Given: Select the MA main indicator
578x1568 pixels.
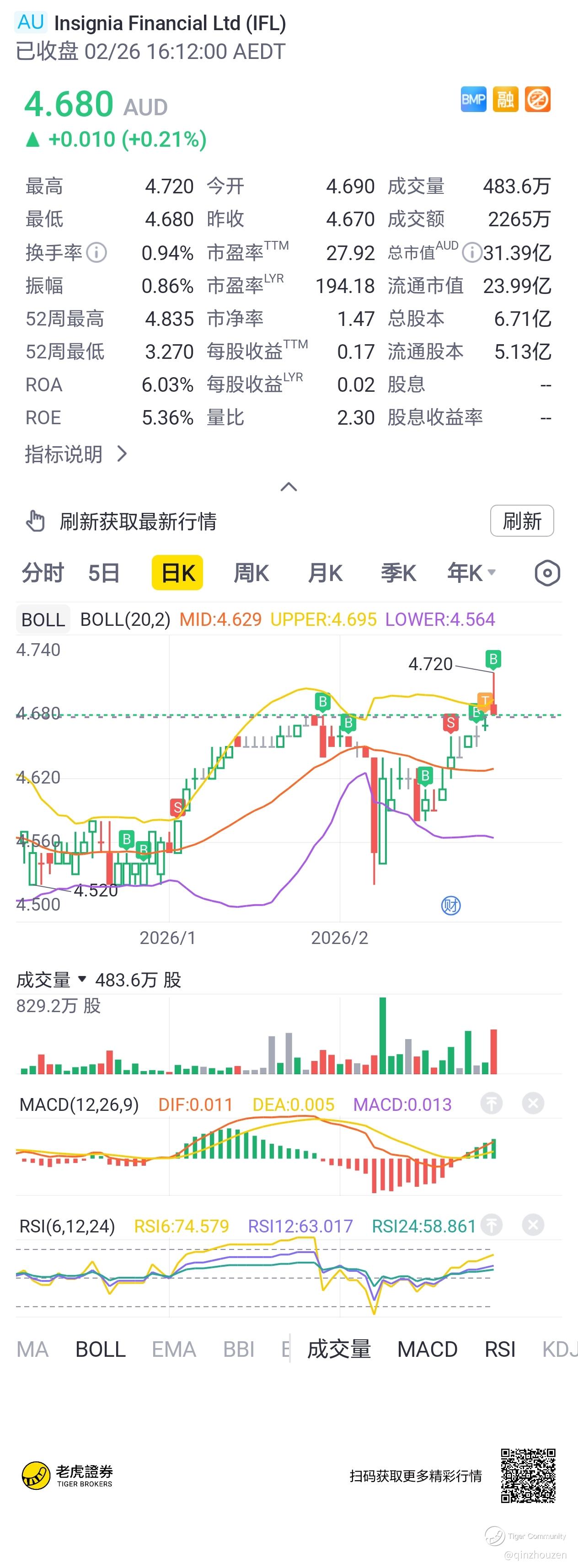Looking at the screenshot, I should [32, 1349].
